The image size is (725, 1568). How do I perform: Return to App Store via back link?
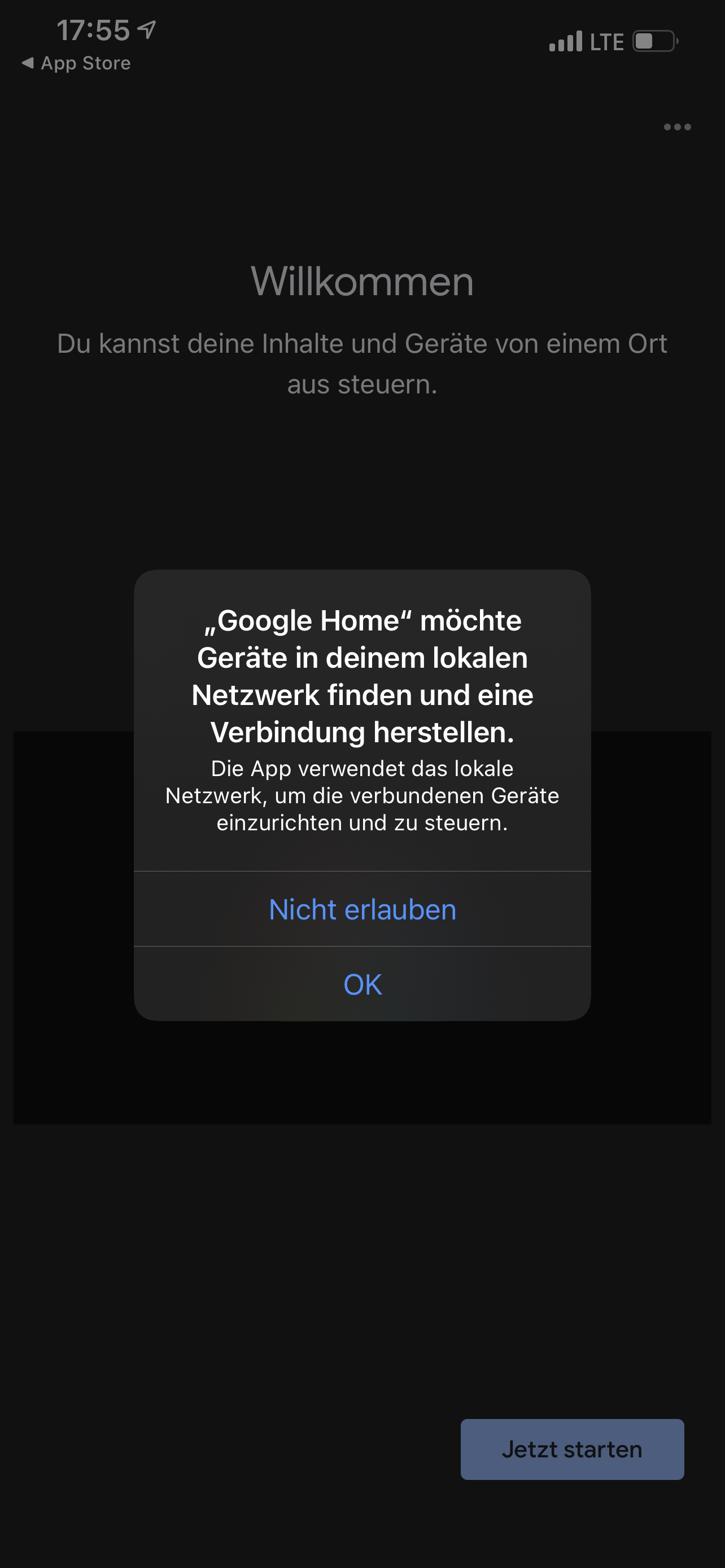pyautogui.click(x=77, y=63)
